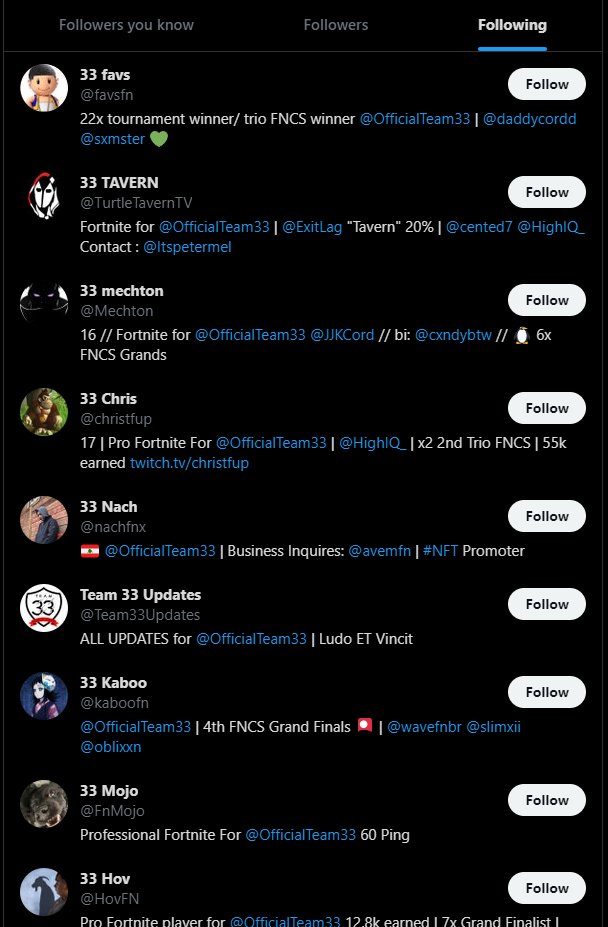Switch to the Followers tab

click(x=336, y=25)
